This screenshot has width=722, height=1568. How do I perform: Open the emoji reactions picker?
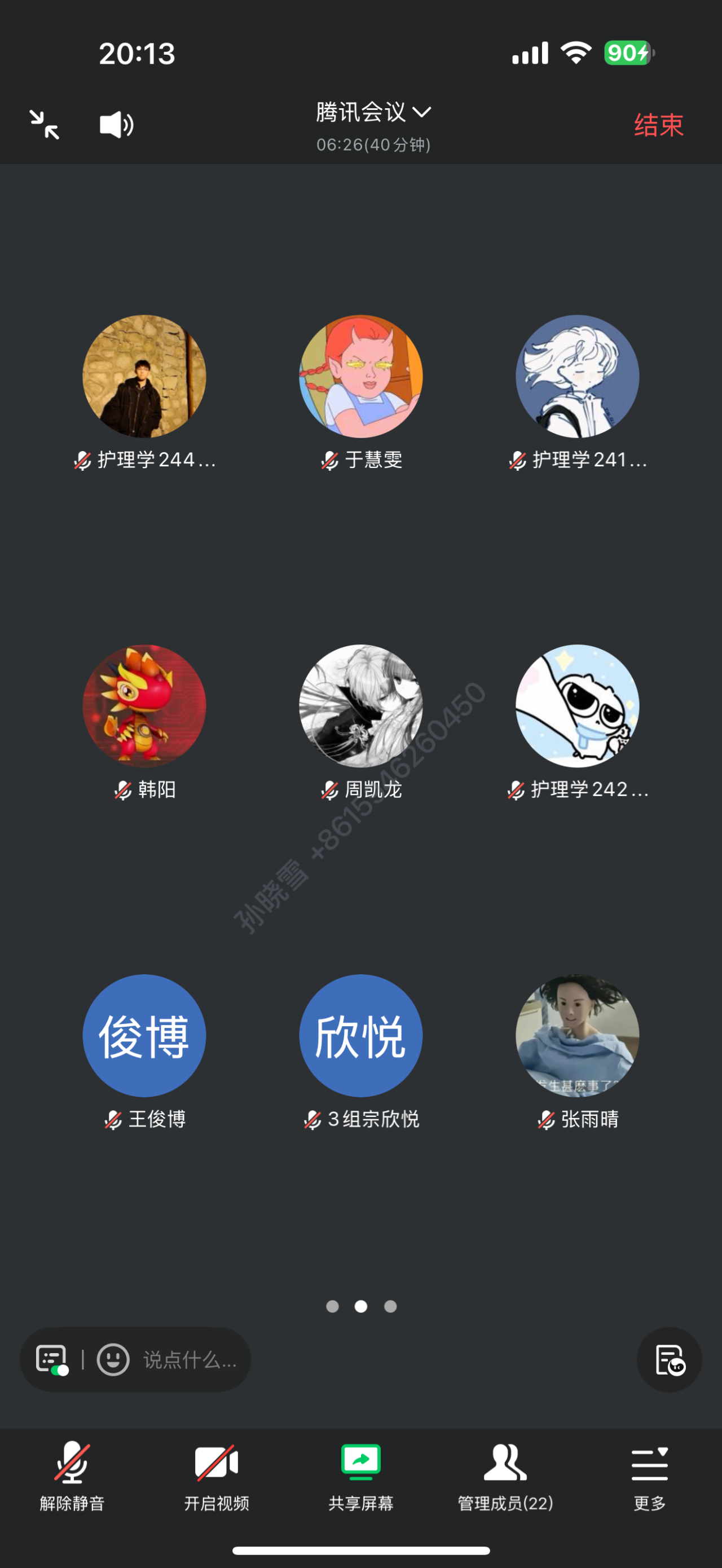click(x=113, y=1359)
